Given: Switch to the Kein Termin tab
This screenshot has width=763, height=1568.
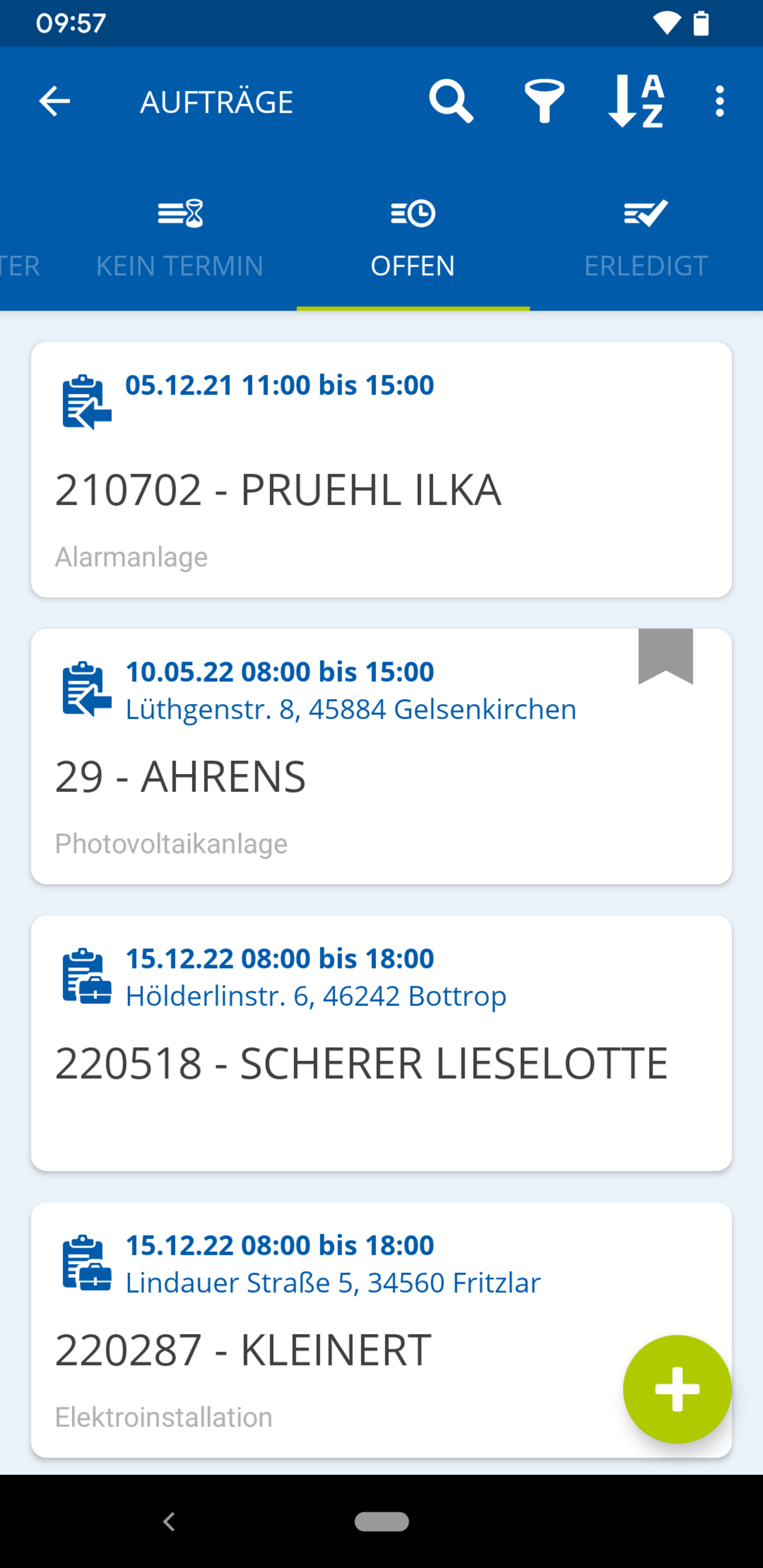Looking at the screenshot, I should pos(180,240).
